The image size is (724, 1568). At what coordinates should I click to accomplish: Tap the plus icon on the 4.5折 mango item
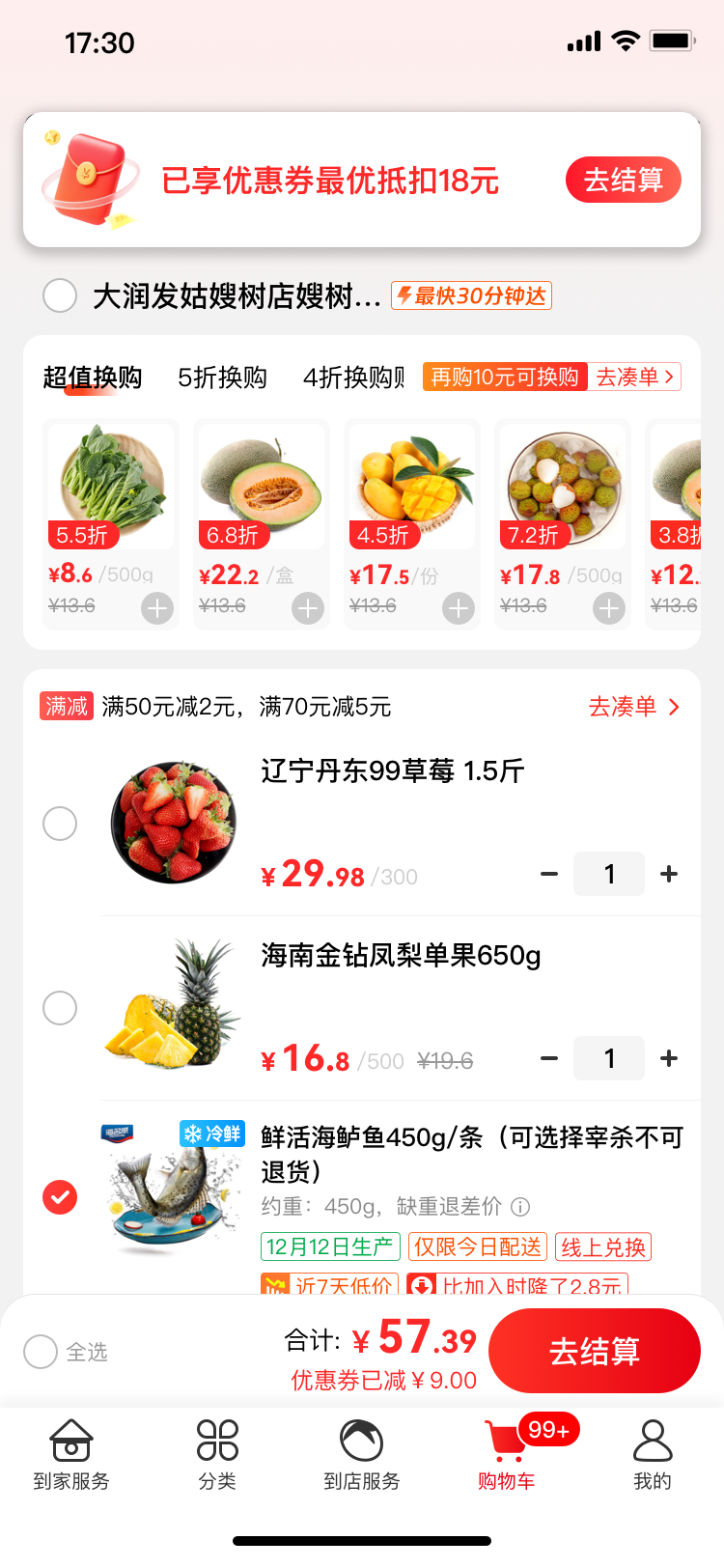click(x=459, y=608)
